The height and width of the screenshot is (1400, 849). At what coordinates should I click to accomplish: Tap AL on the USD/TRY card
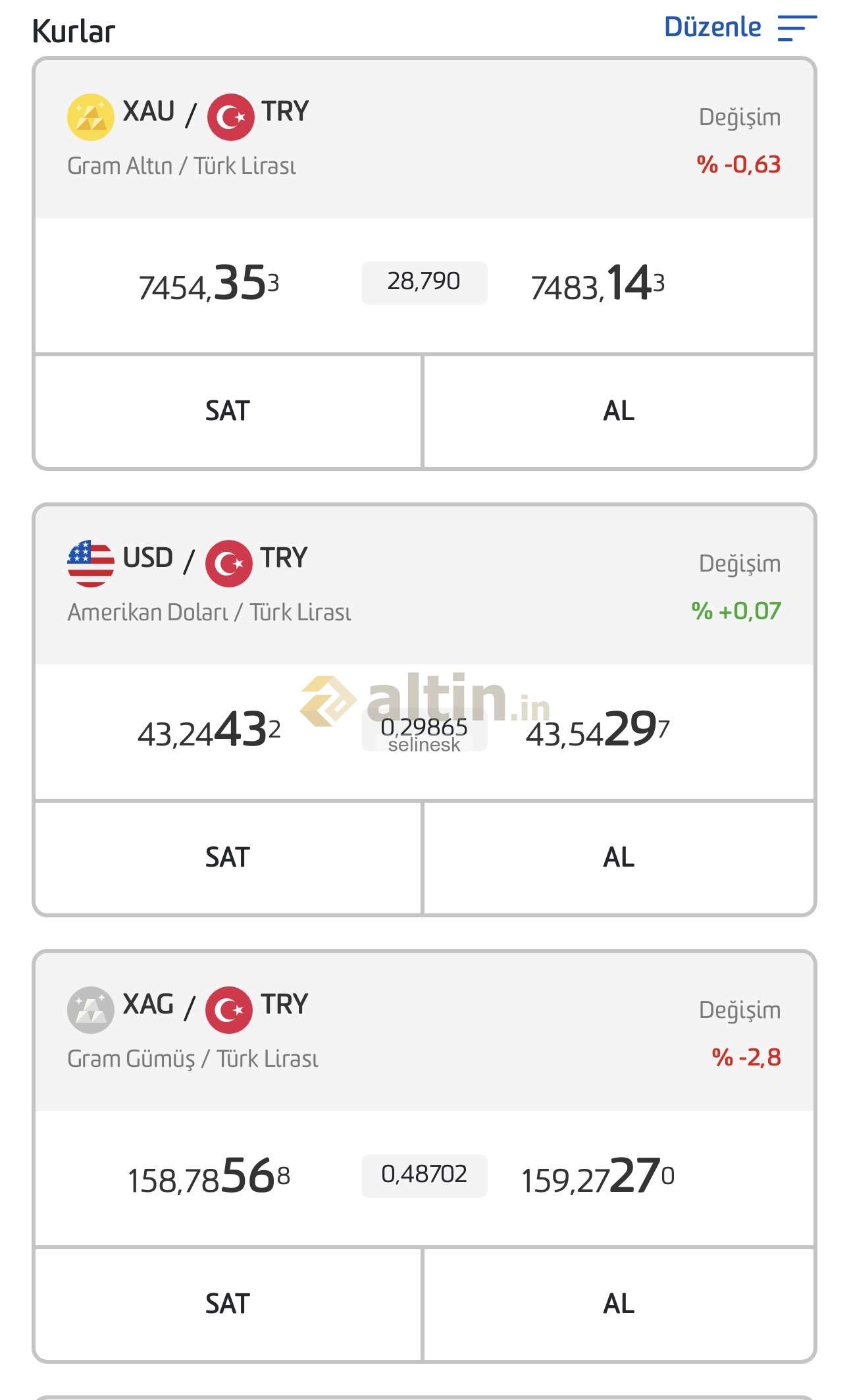619,857
